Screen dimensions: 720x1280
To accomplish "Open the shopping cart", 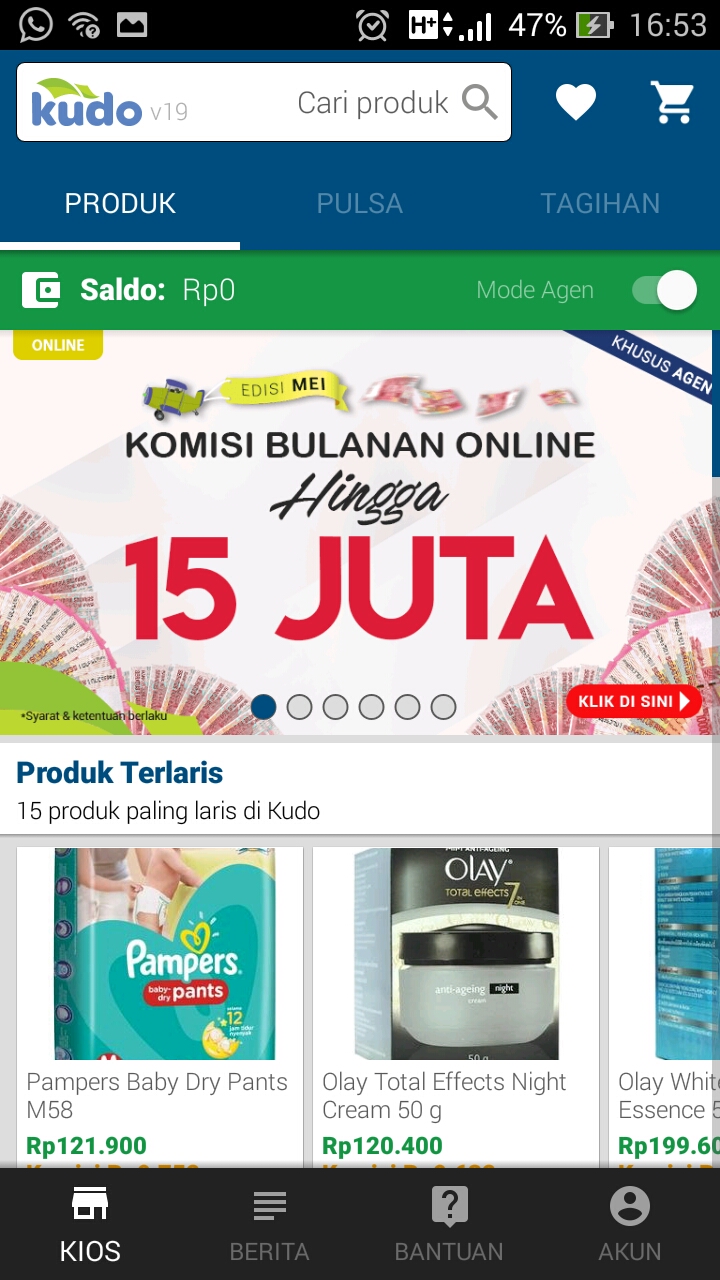I will (672, 102).
